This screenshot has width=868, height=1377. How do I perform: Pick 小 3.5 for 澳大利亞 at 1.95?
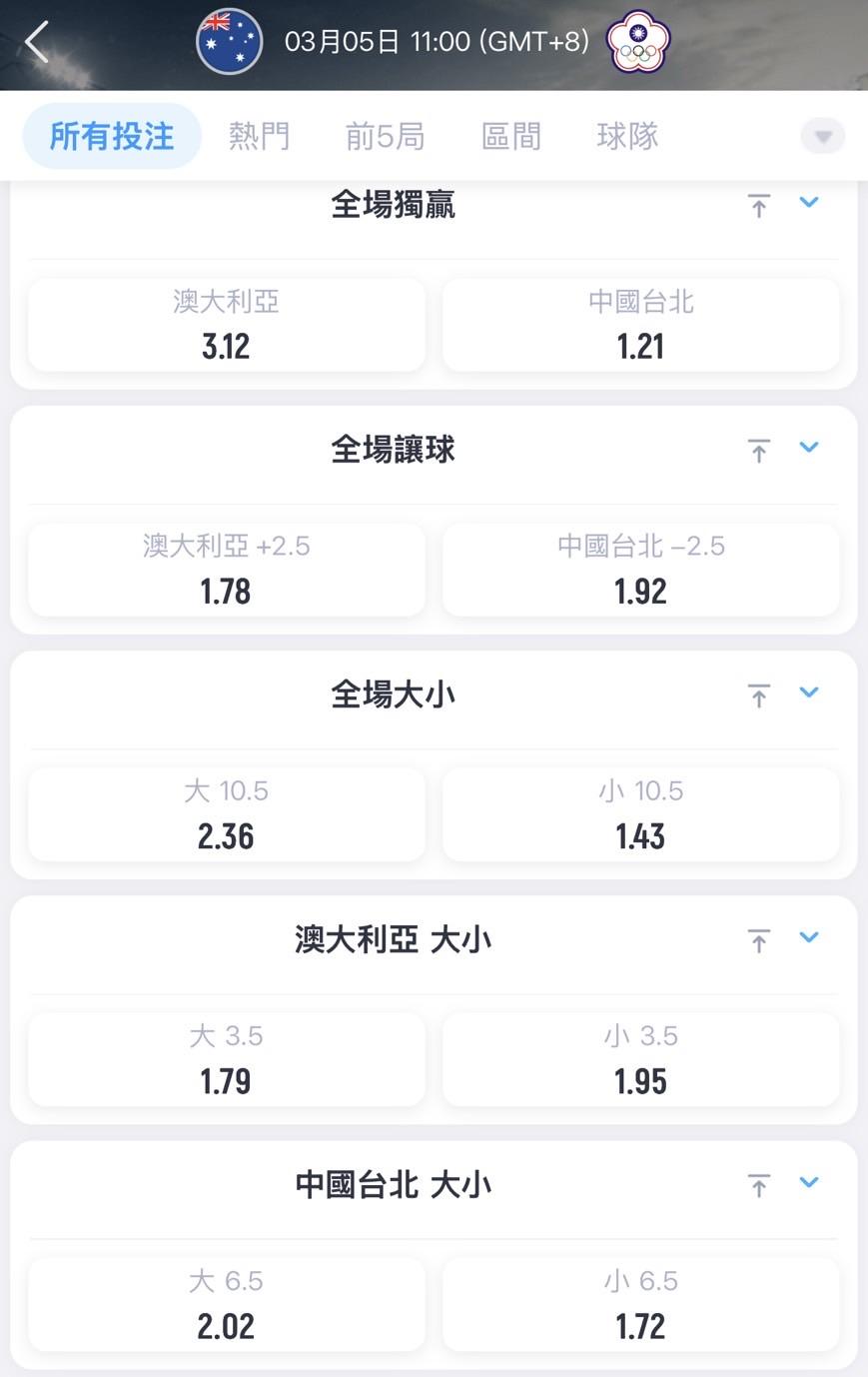click(640, 1059)
